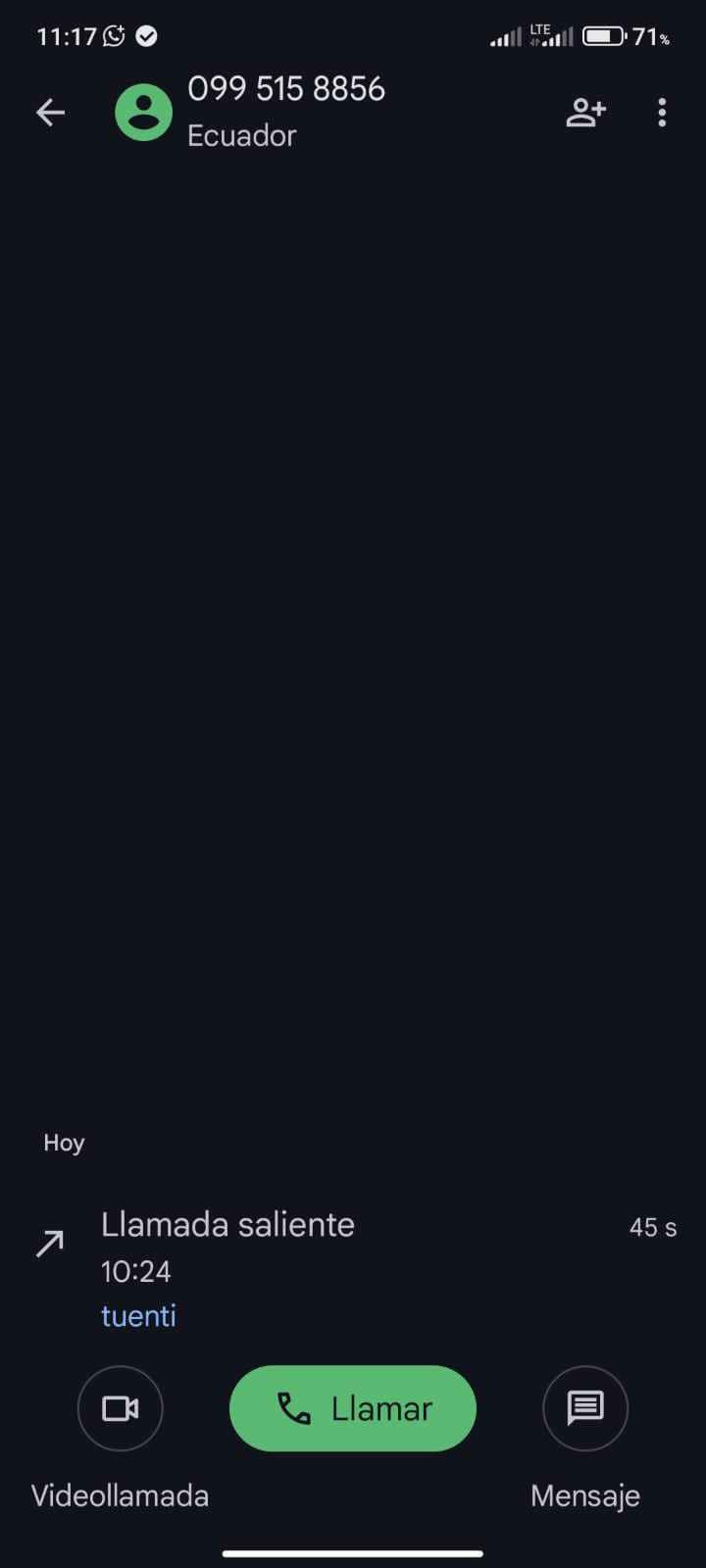Call the number with Llamar
The height and width of the screenshot is (1568, 706).
(352, 1408)
